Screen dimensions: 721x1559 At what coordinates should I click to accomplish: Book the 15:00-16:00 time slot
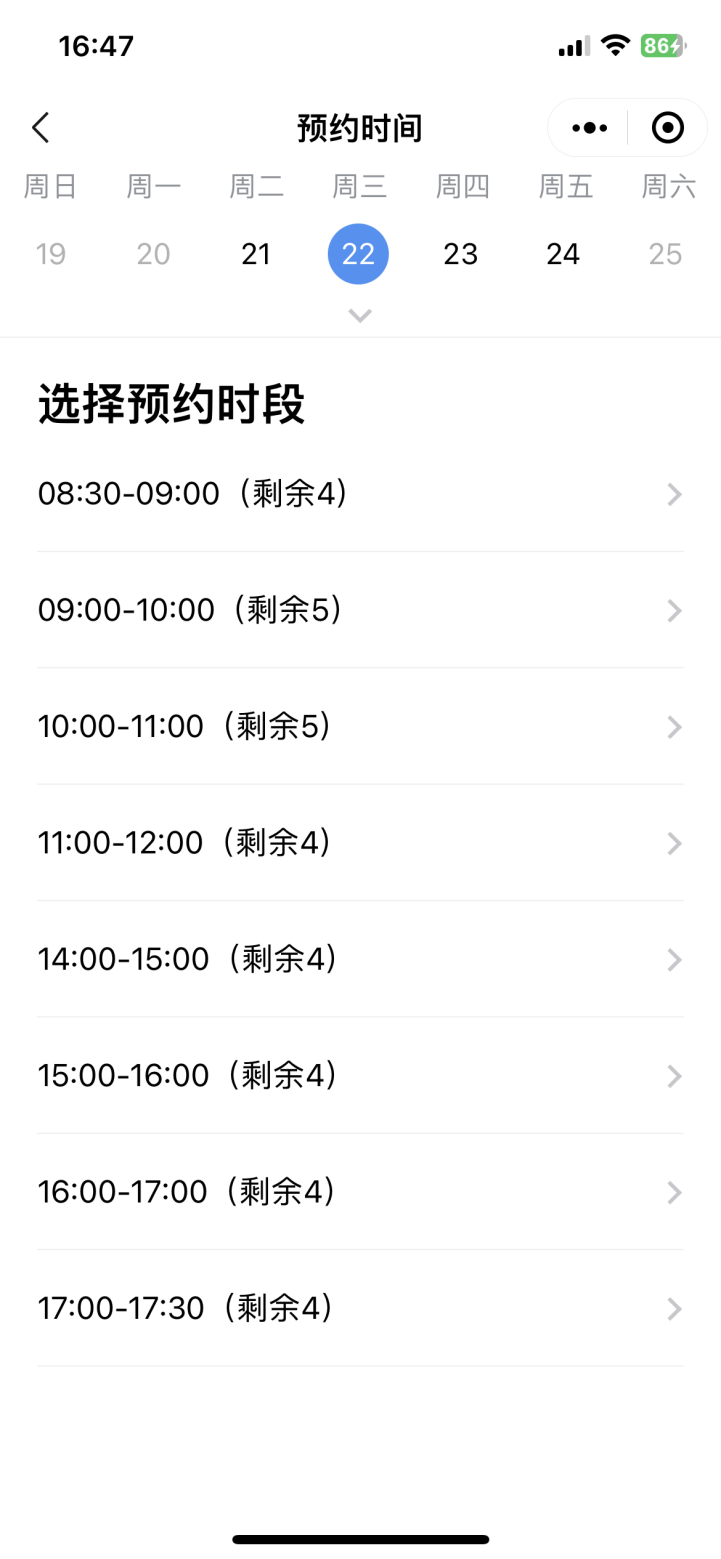coord(360,1075)
